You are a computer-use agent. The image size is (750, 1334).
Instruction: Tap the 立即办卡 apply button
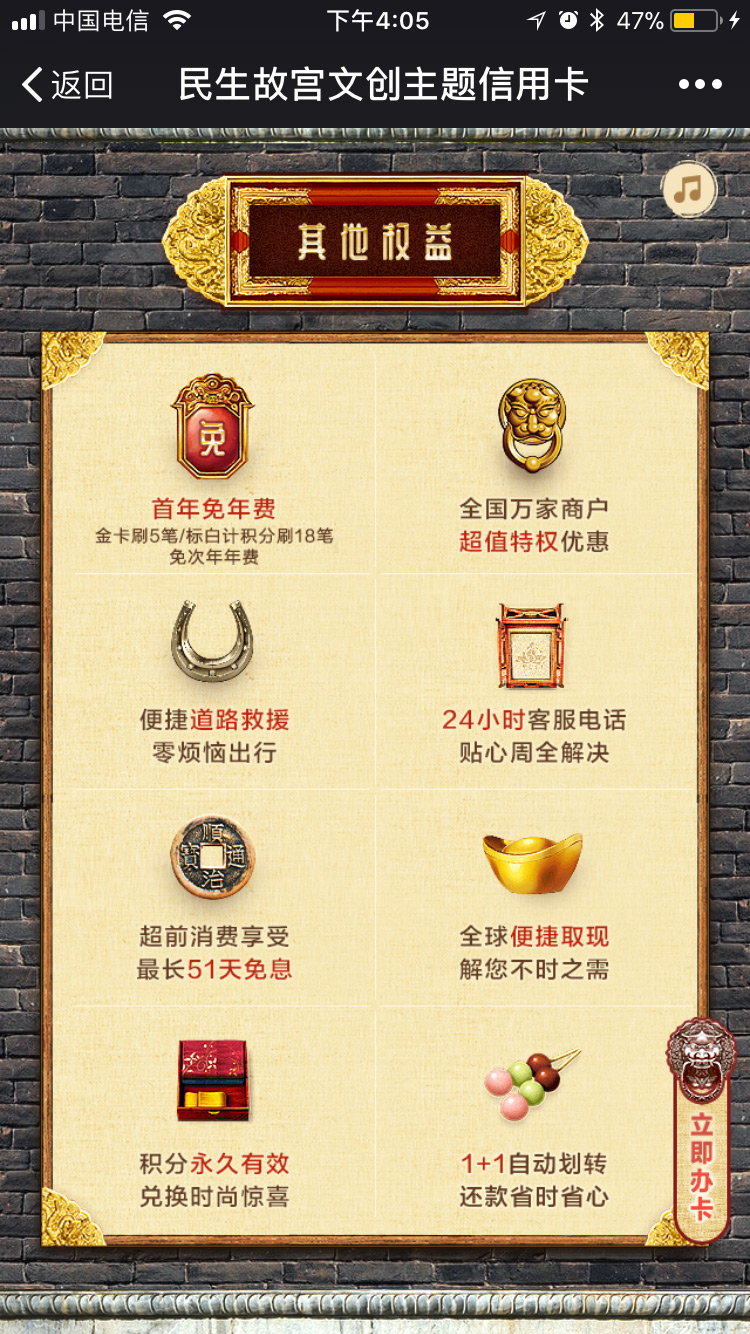click(702, 1150)
